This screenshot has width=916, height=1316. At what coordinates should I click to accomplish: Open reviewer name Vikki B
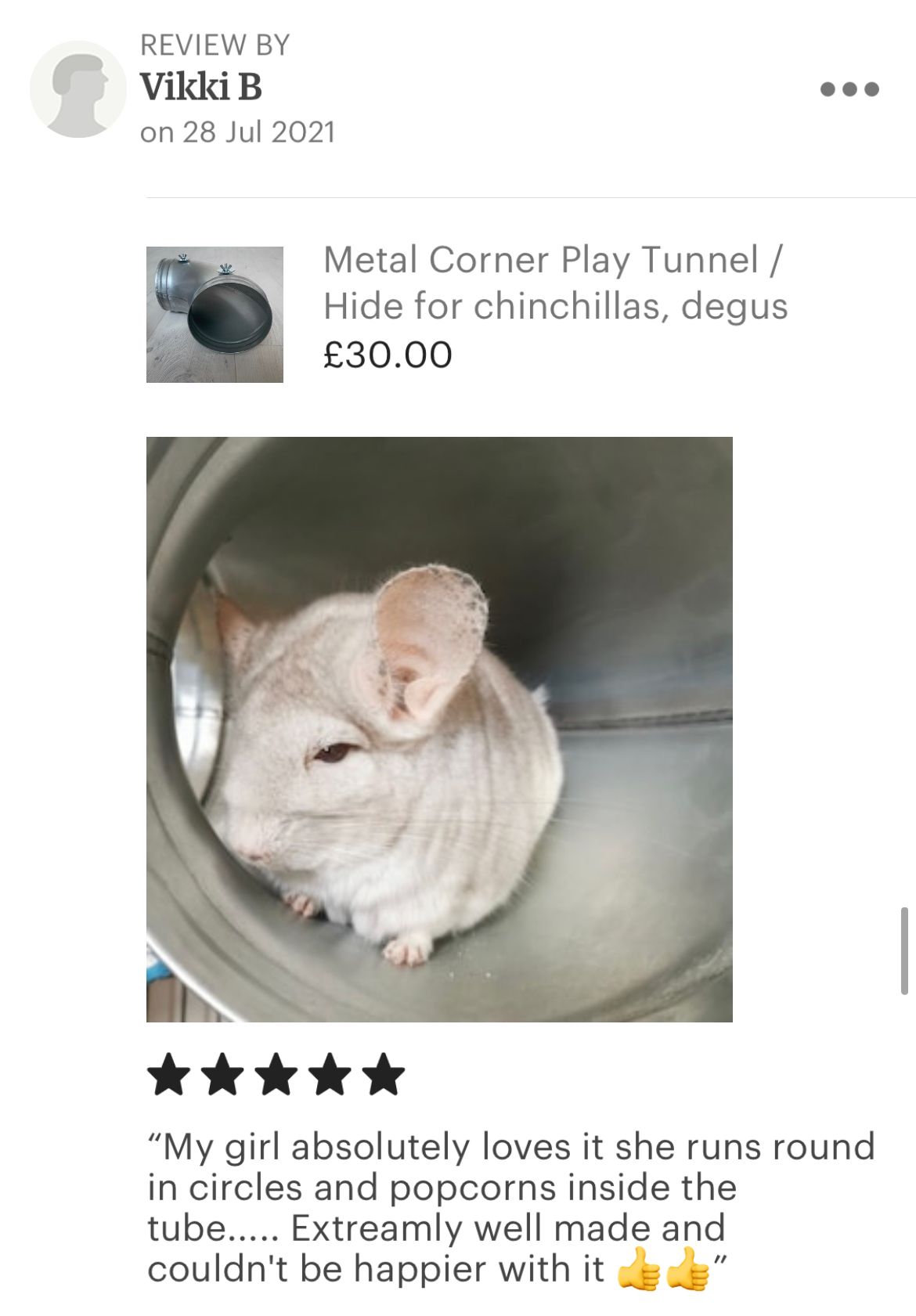click(201, 87)
